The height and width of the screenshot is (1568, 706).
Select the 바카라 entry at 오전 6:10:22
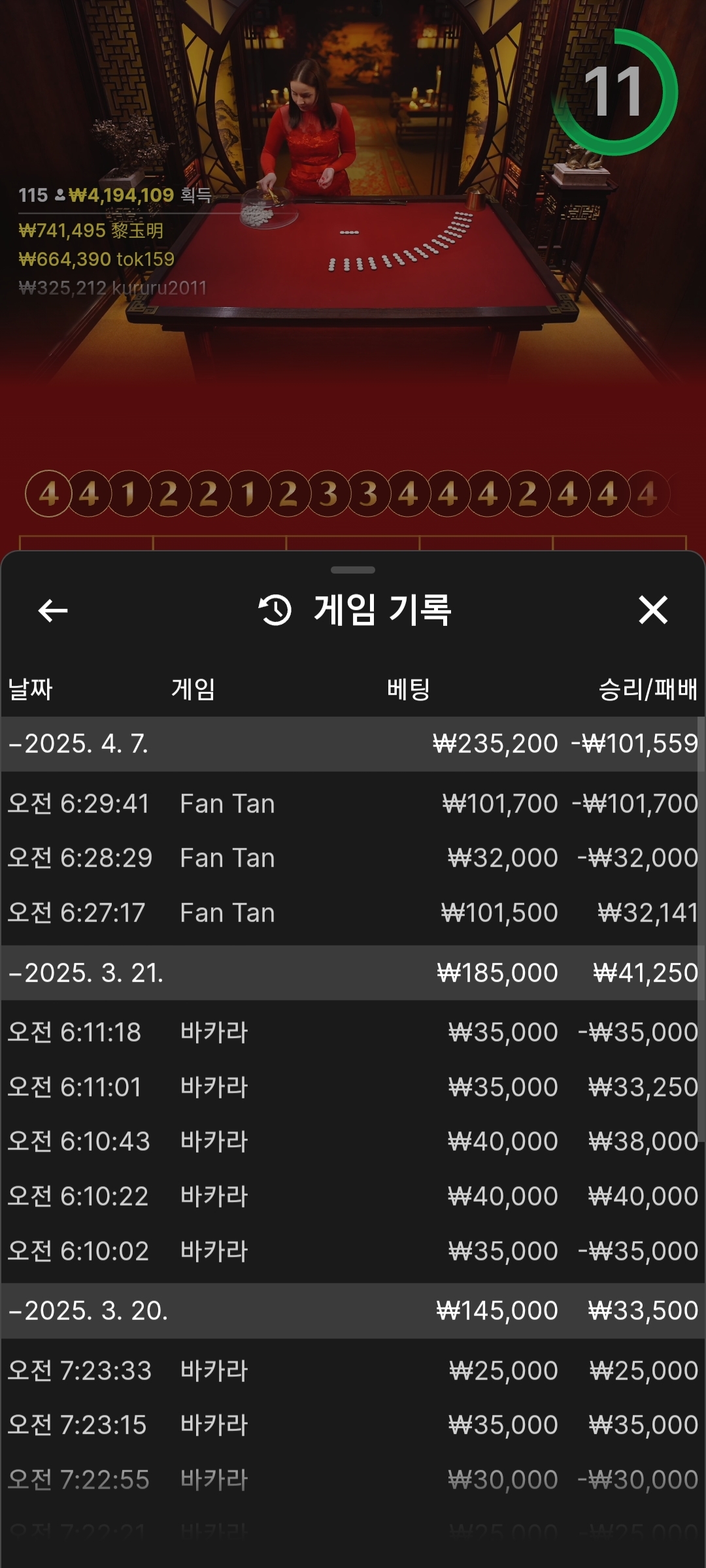click(353, 1196)
